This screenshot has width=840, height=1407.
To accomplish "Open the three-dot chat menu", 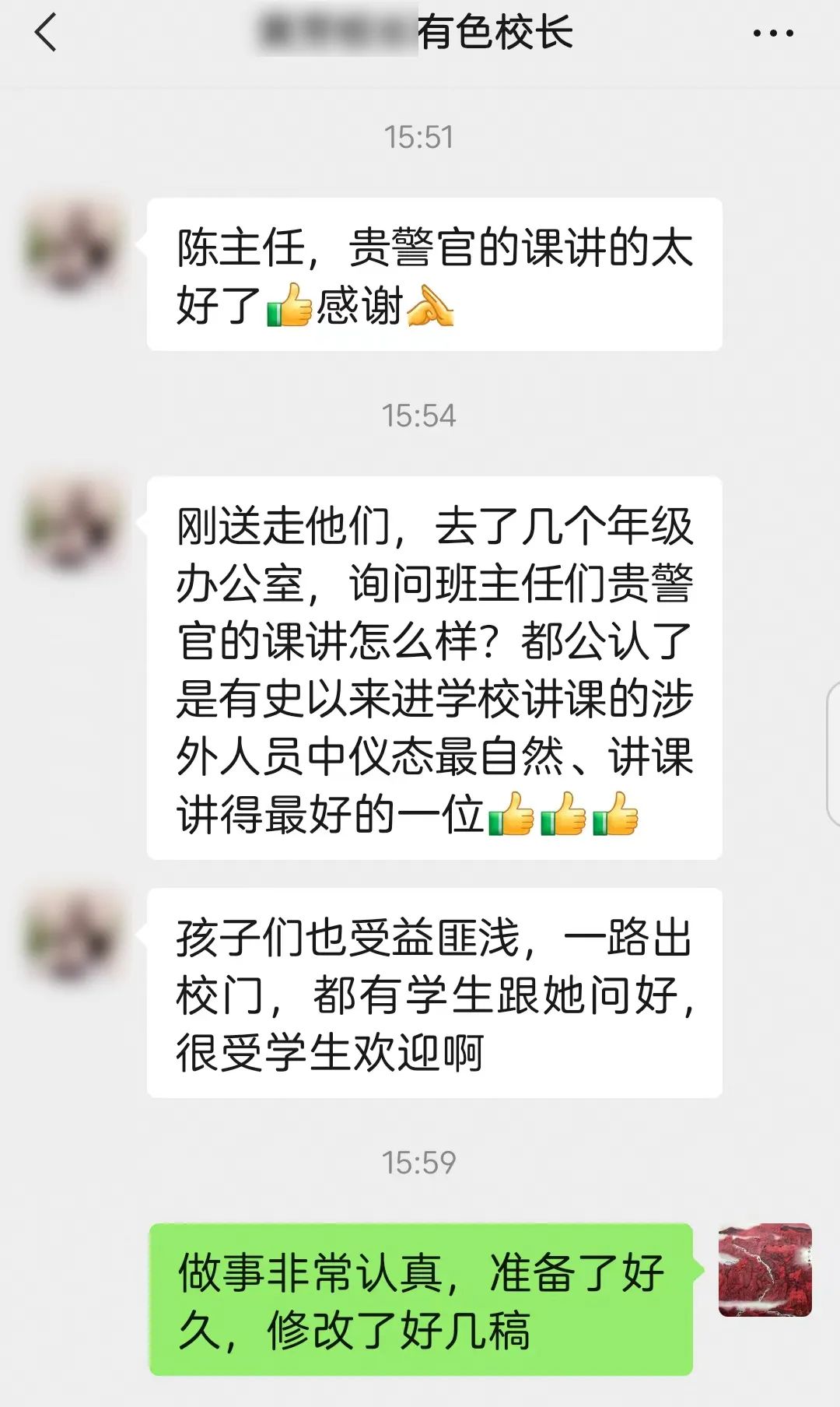I will [772, 33].
